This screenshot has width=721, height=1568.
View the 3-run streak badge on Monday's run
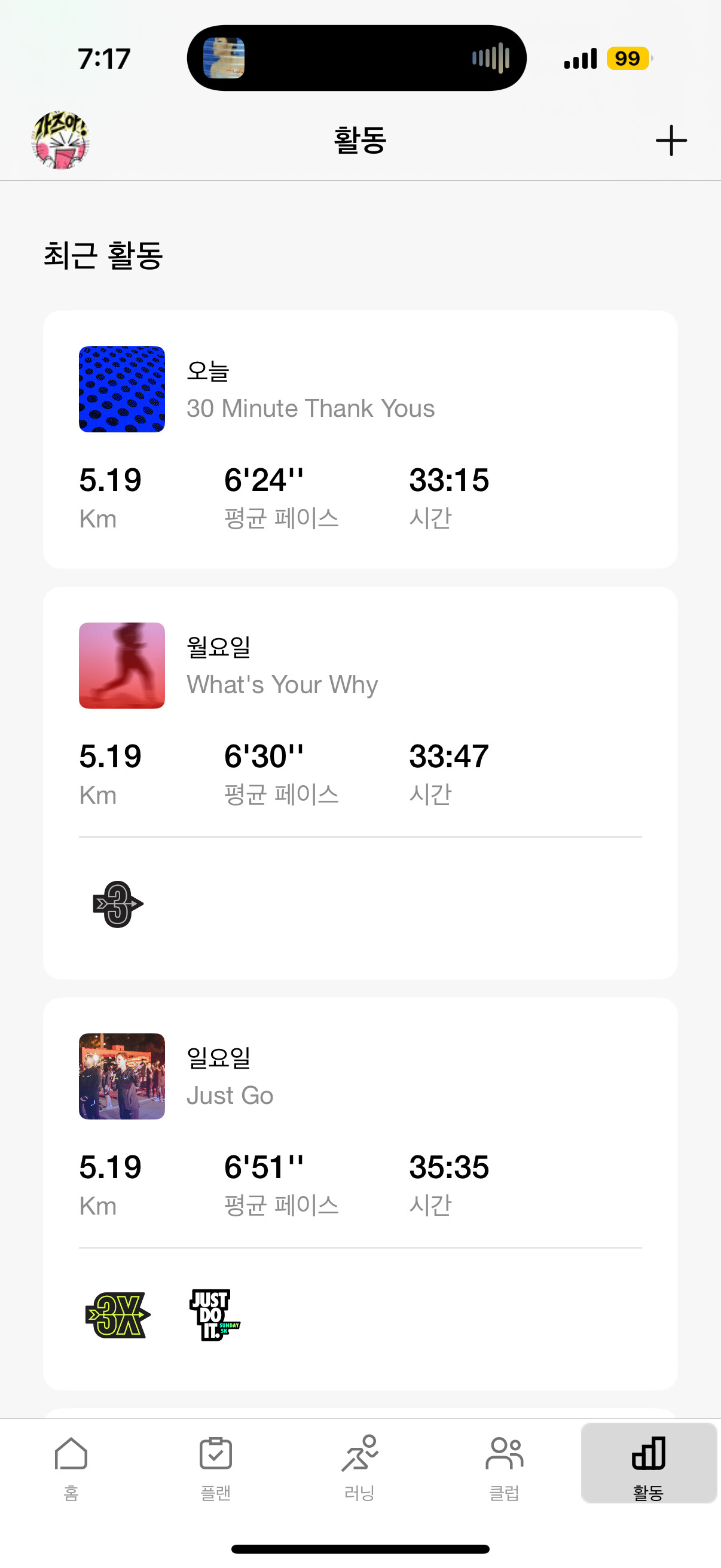118,904
